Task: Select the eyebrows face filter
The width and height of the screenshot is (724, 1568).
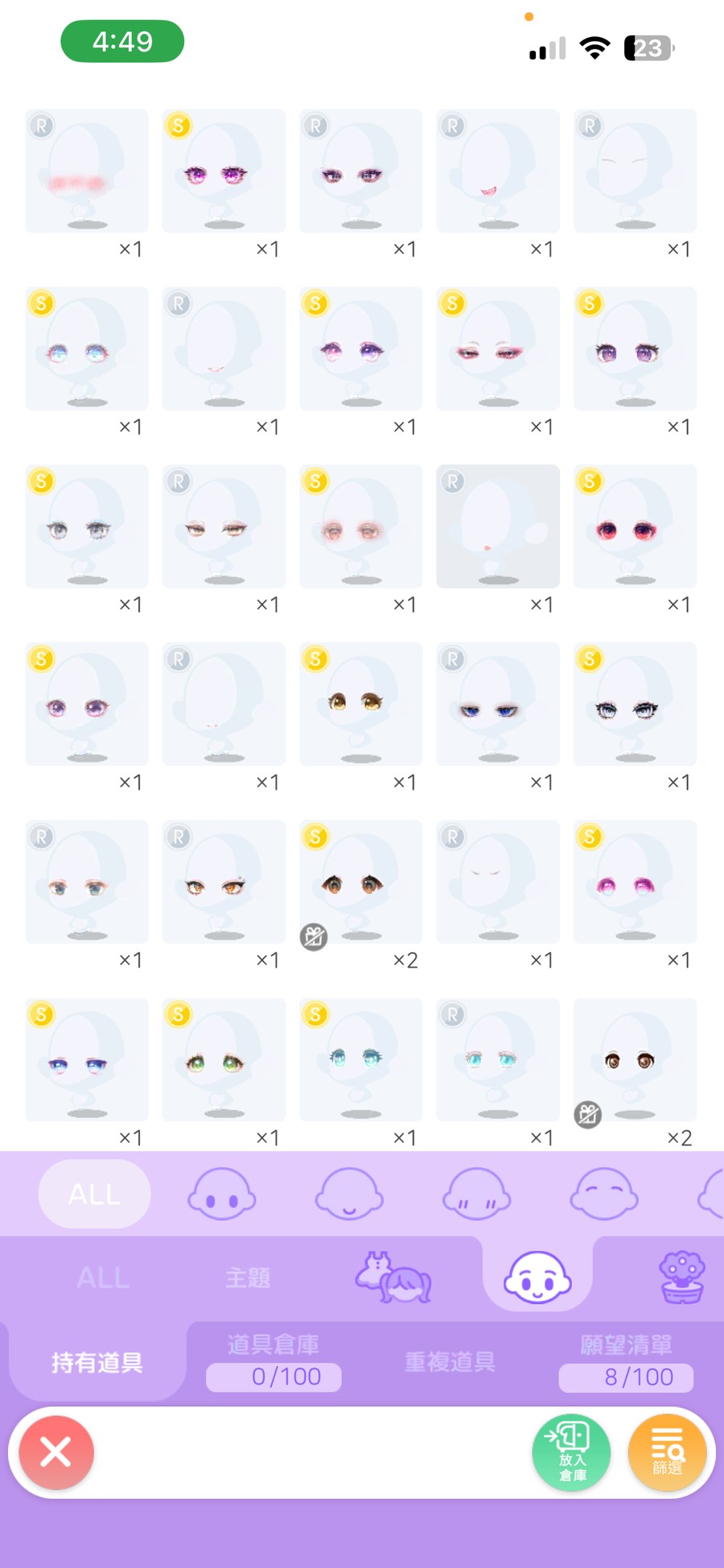Action: tap(603, 1195)
